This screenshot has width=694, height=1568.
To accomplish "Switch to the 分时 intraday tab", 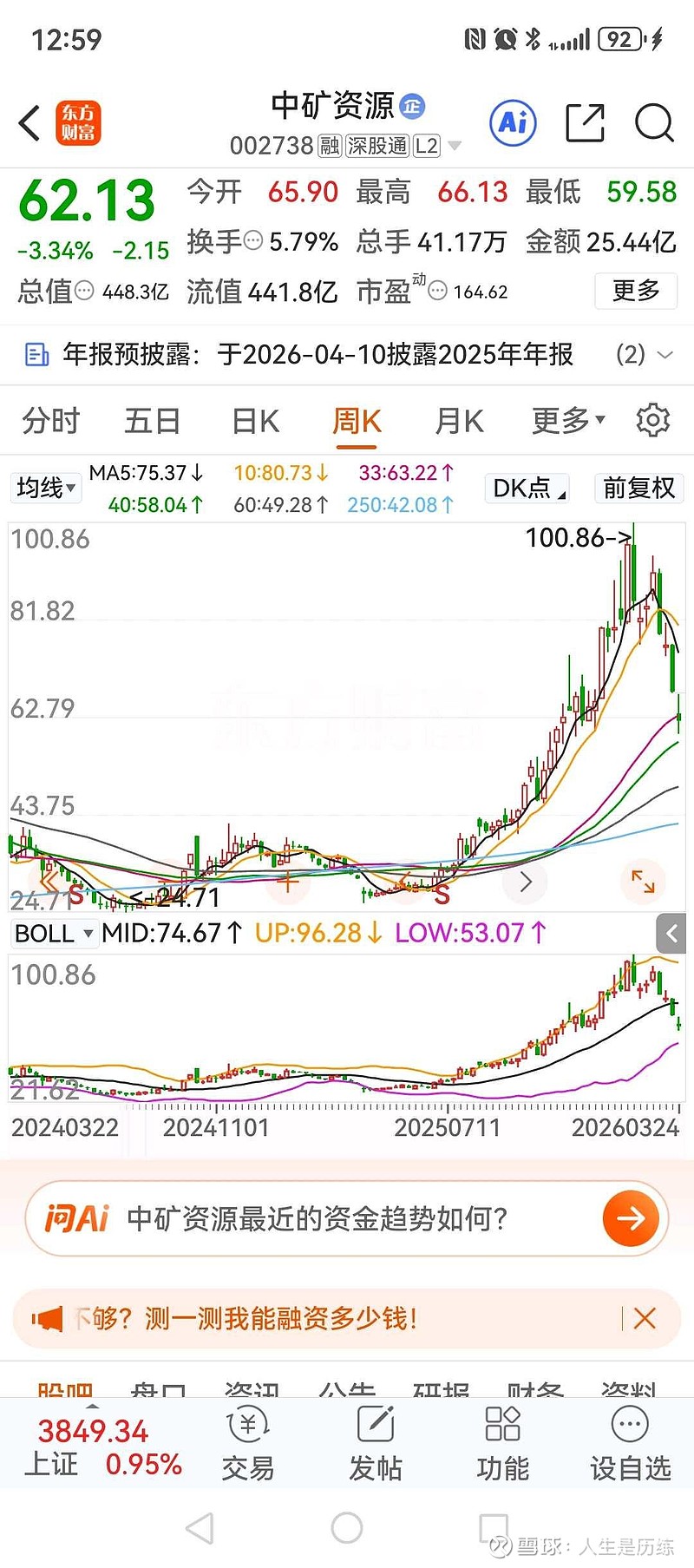I will tap(49, 420).
